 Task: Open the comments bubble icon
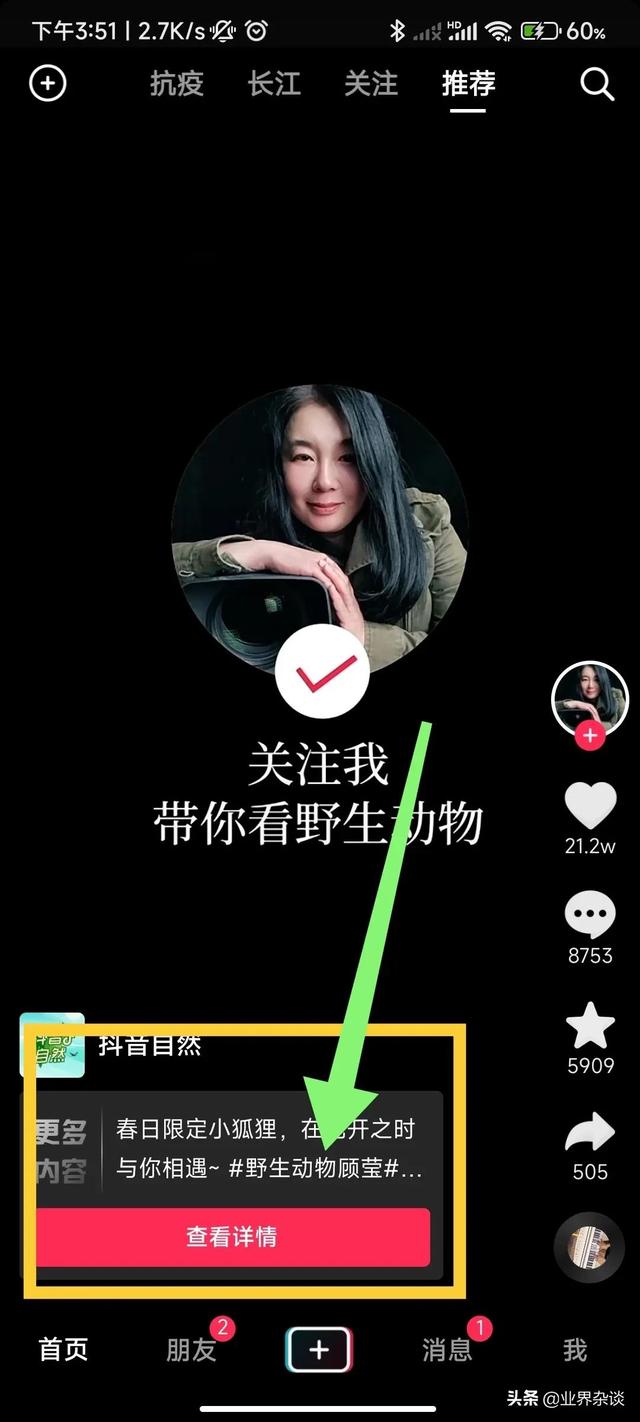(x=590, y=914)
